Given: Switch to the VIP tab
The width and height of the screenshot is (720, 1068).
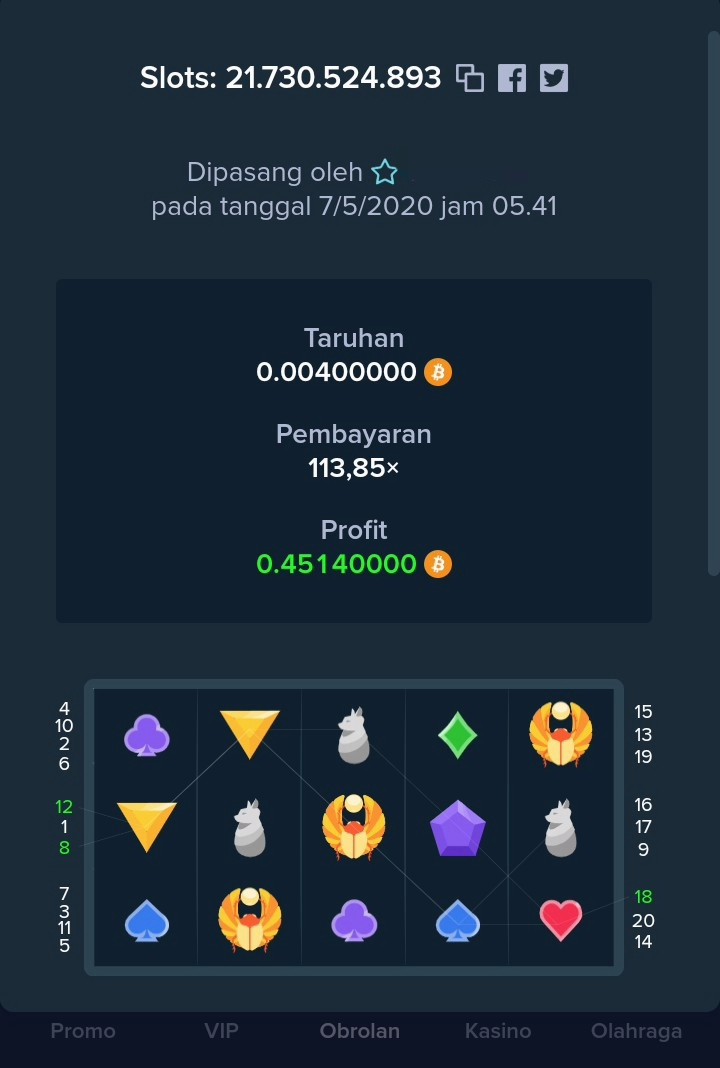Looking at the screenshot, I should [x=221, y=1031].
